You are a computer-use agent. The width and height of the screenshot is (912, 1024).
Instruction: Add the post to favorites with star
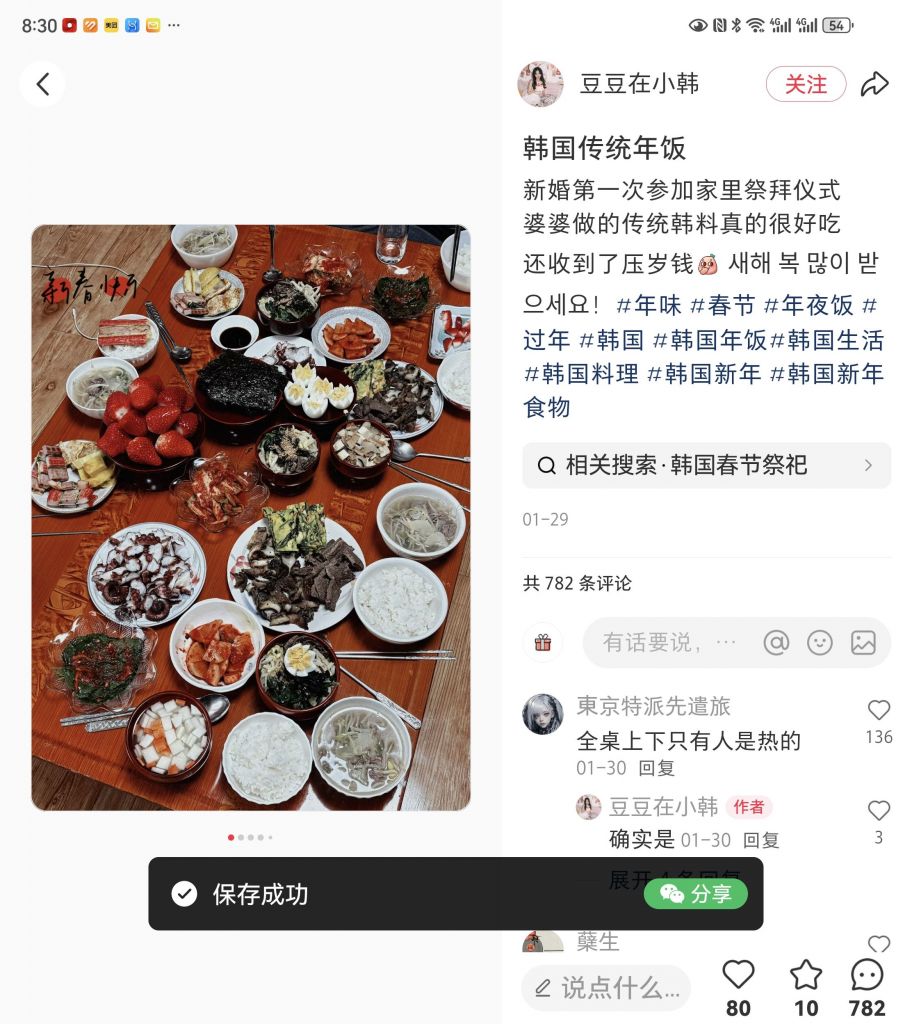806,975
